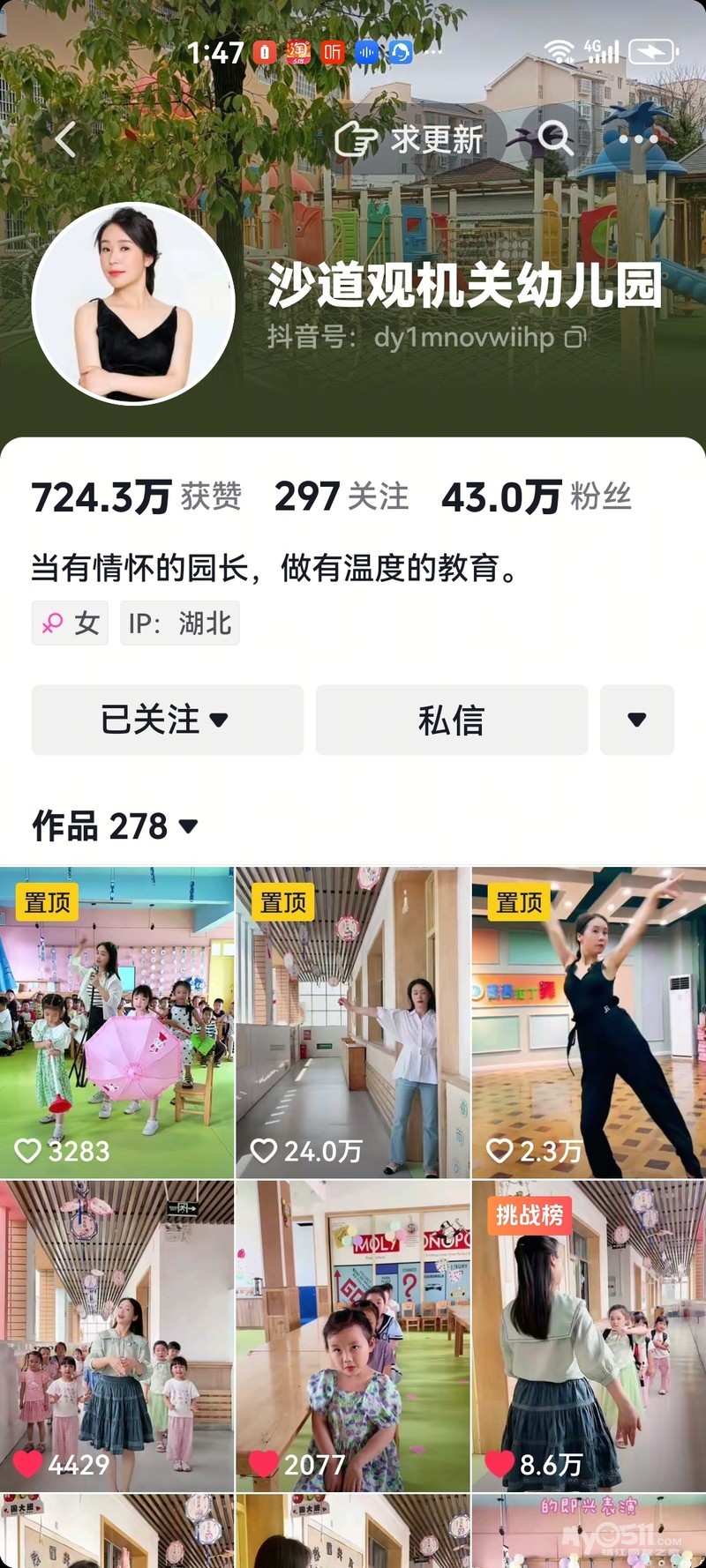Open the 43.0万 粉丝 followers list
The width and height of the screenshot is (706, 1568).
[536, 497]
